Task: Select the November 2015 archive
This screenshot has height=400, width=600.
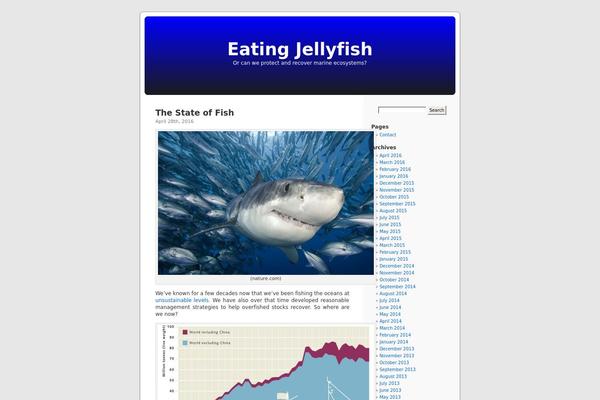Action: [396, 190]
